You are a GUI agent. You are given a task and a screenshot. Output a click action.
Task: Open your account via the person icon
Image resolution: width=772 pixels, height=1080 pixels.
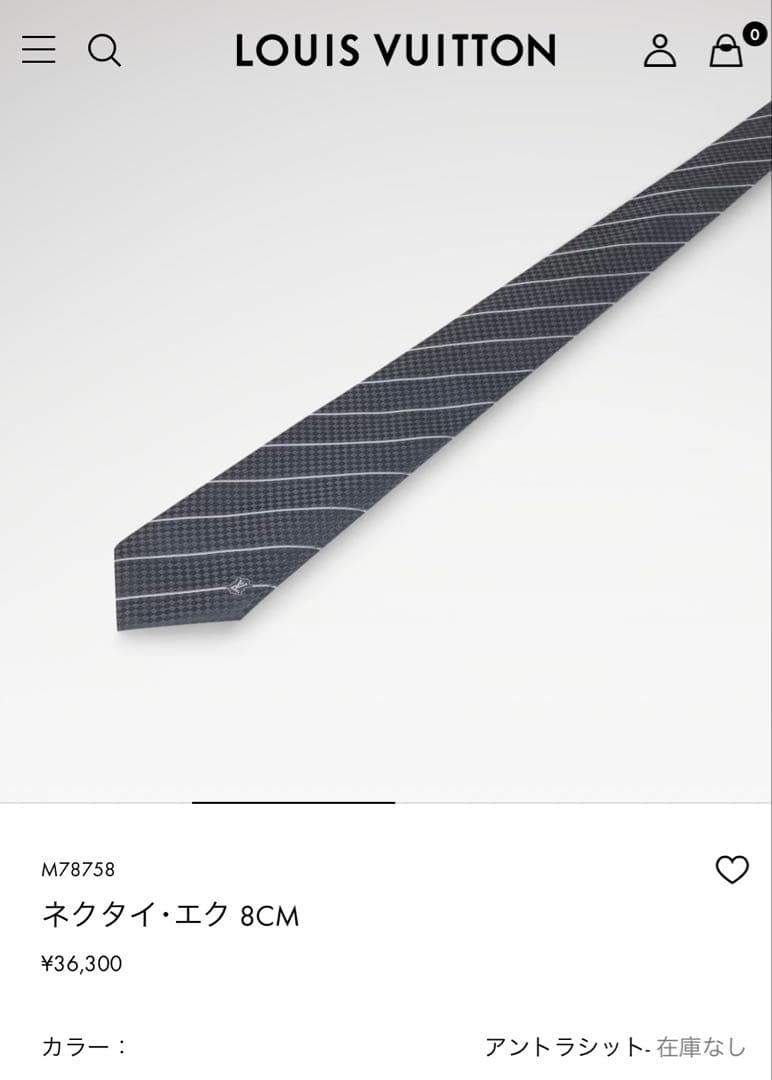(x=660, y=52)
